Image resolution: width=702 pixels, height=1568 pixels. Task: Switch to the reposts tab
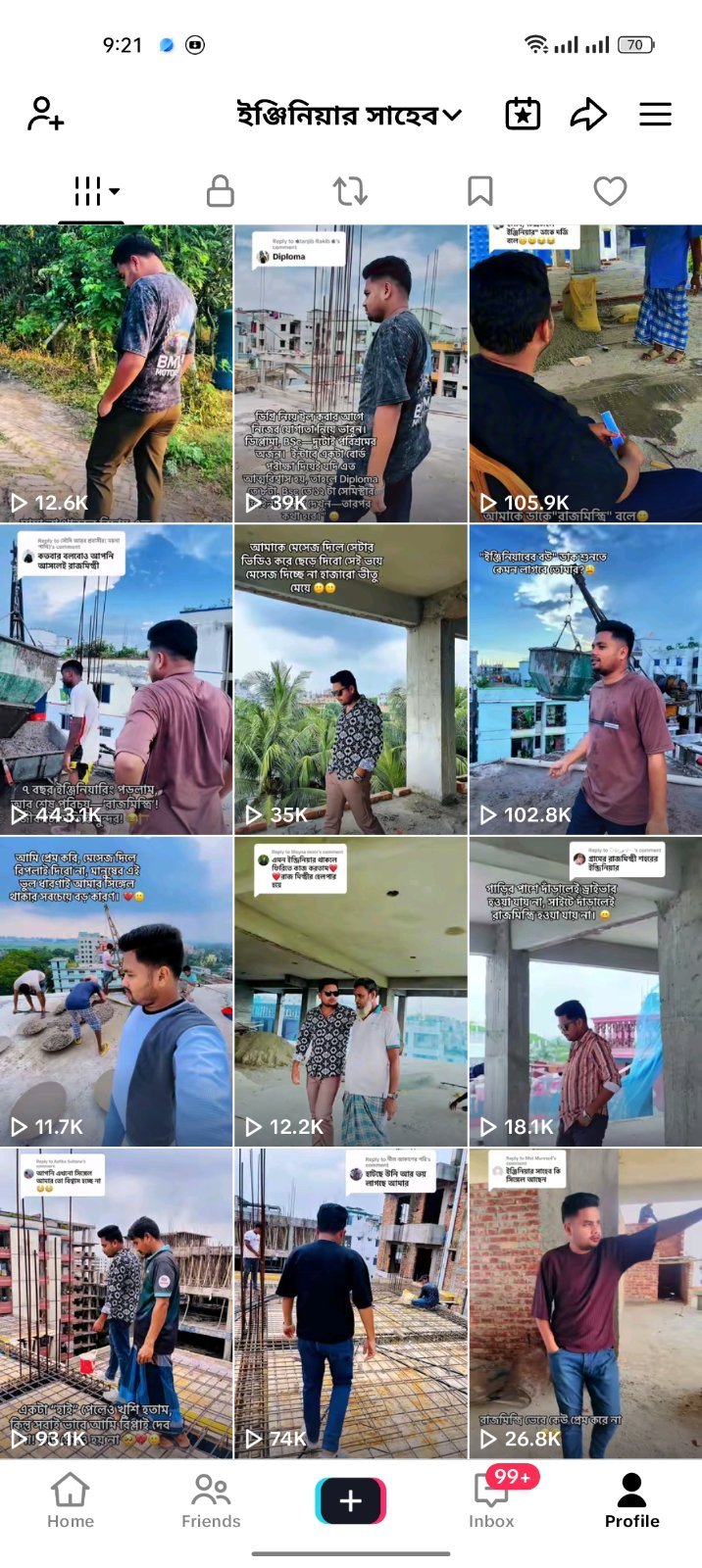point(350,191)
